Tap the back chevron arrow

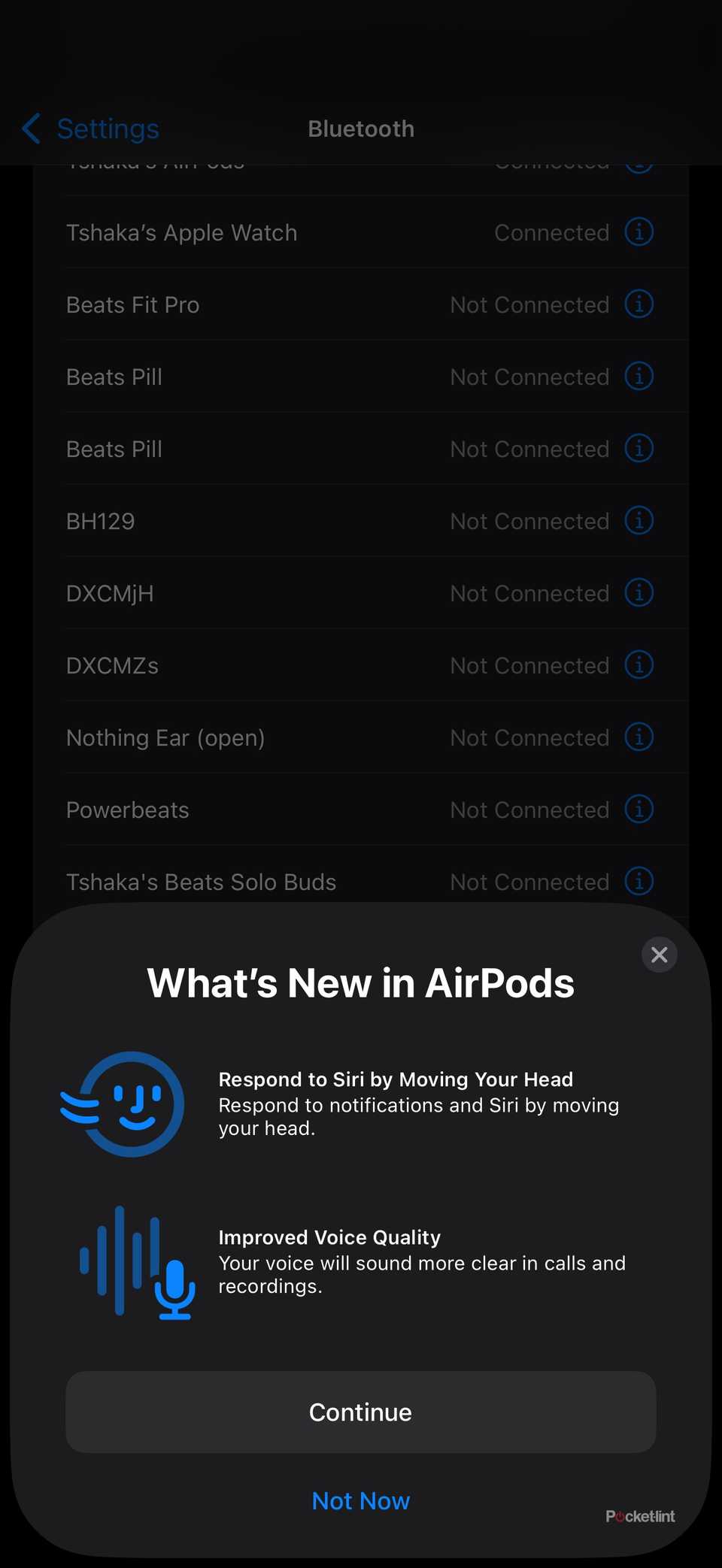click(30, 128)
